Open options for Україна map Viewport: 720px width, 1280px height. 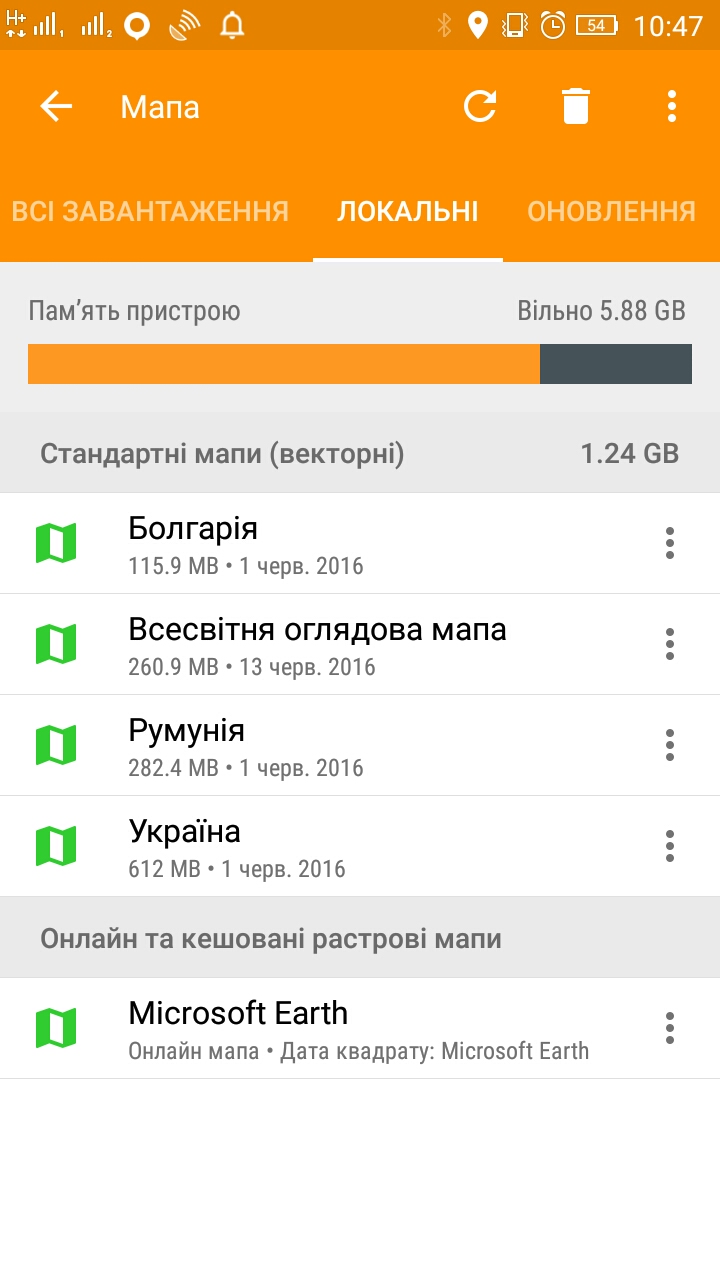(670, 847)
